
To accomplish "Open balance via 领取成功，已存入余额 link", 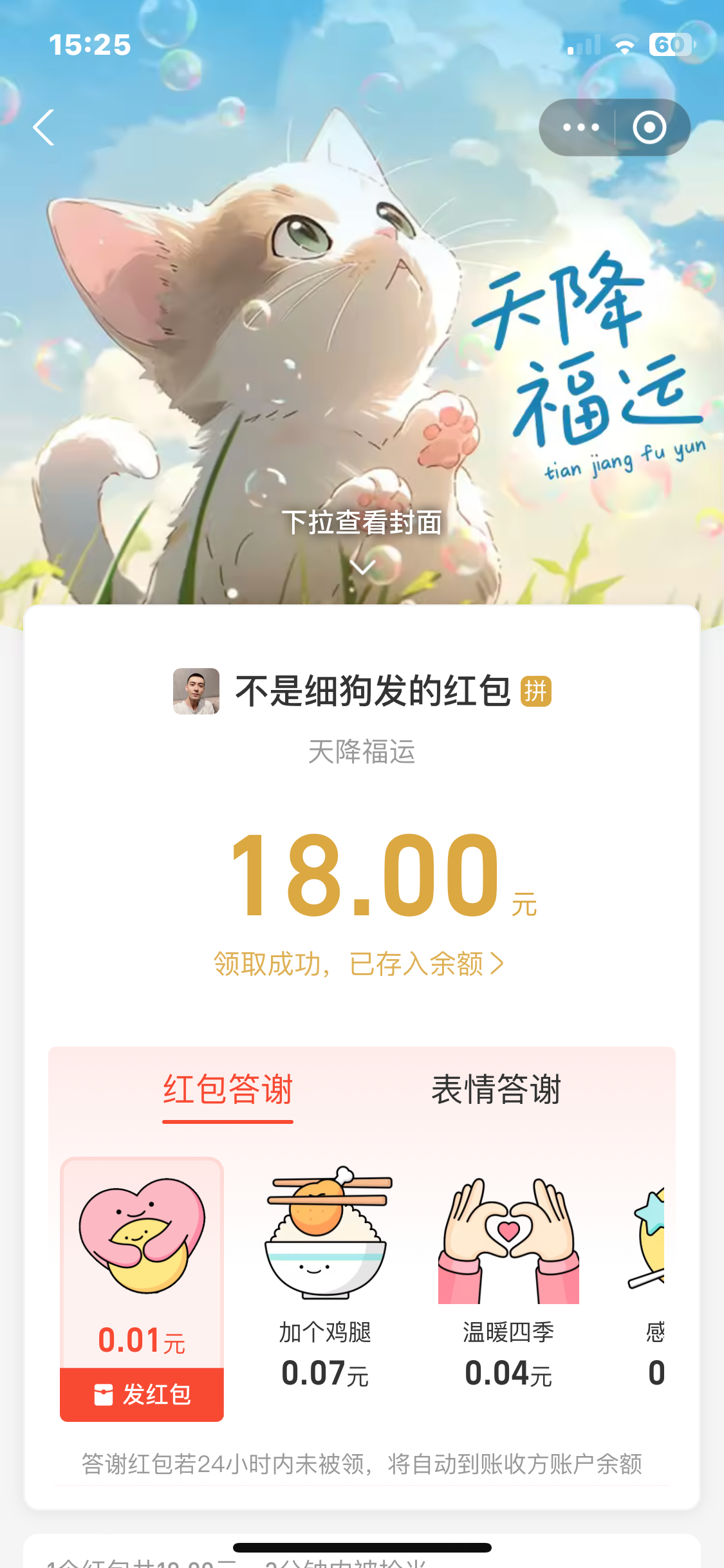I will click(358, 964).
